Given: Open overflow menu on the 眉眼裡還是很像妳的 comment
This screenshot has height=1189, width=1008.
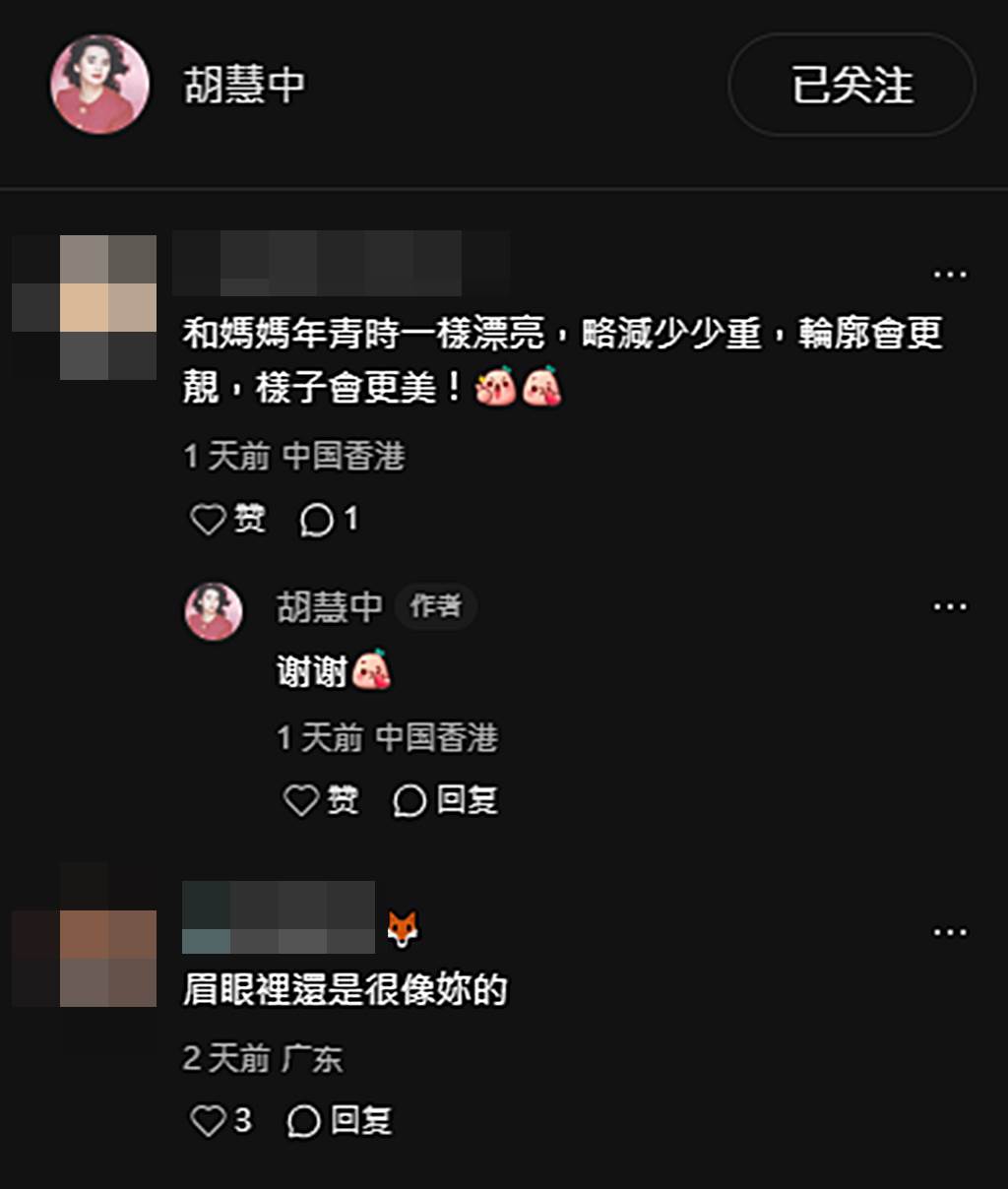Looking at the screenshot, I should click(x=949, y=932).
